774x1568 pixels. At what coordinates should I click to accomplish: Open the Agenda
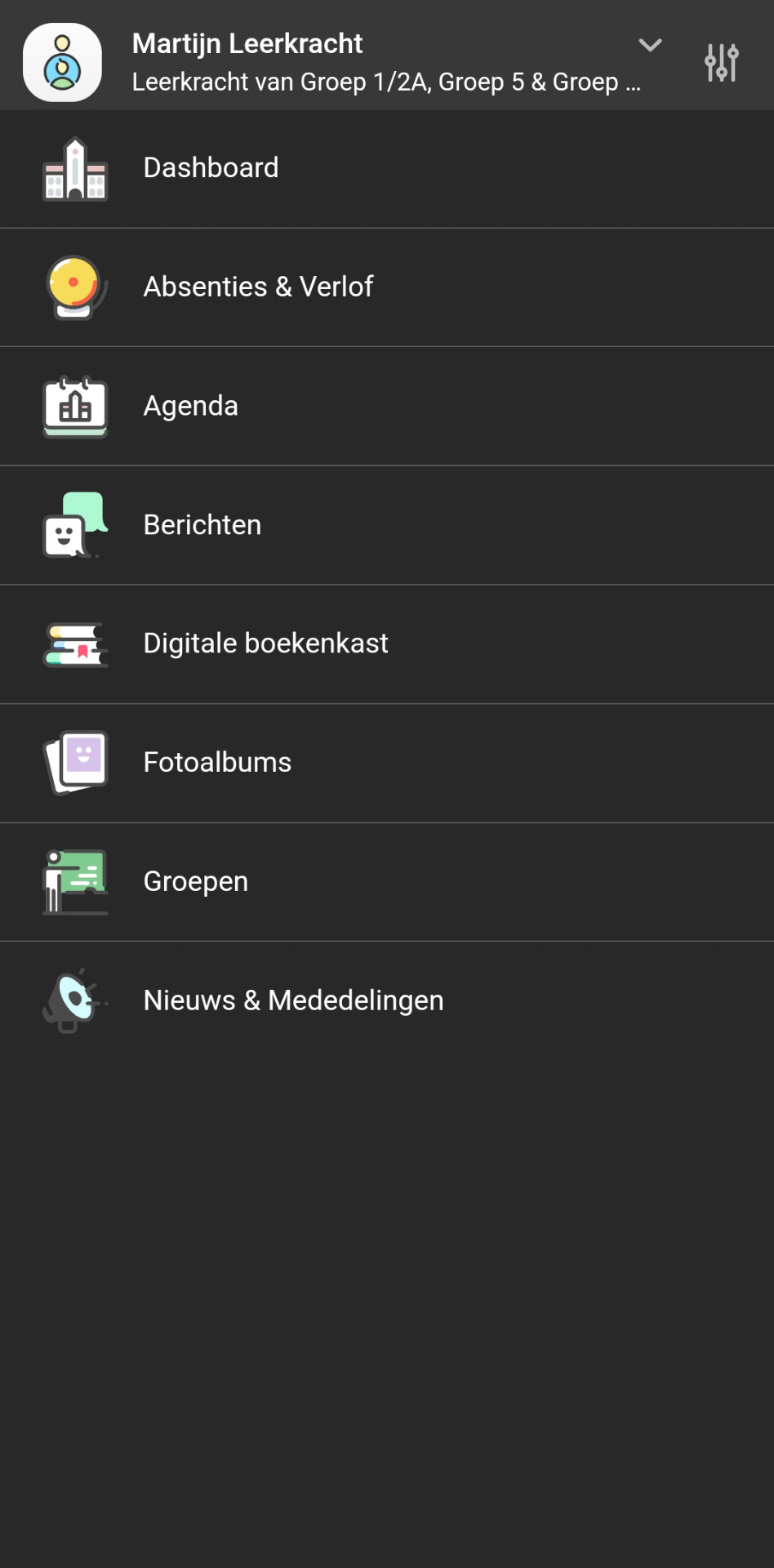[387, 407]
